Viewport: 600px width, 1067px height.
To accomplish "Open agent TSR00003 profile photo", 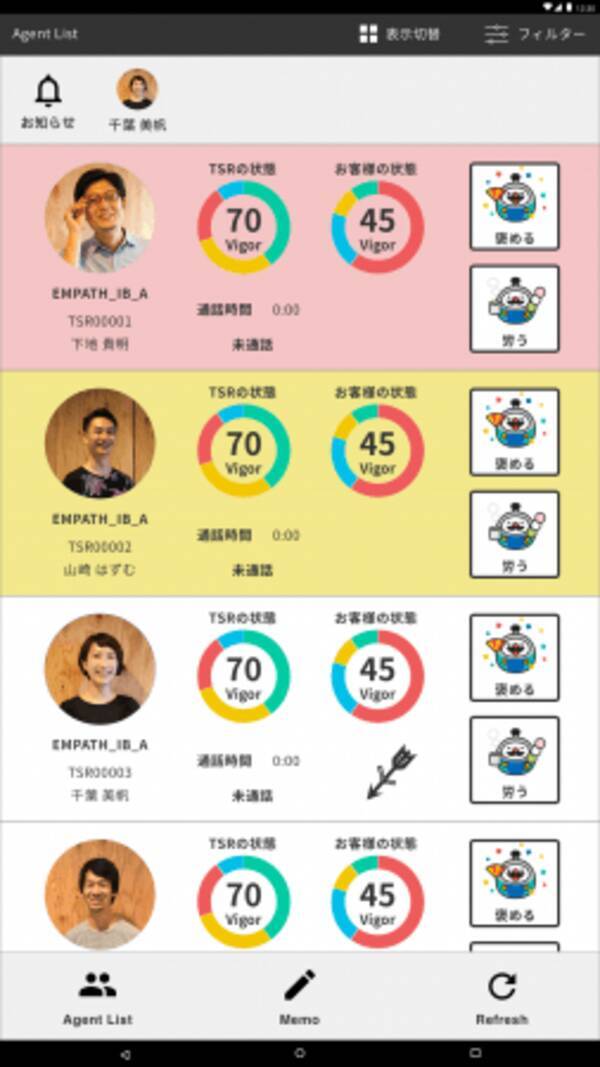I will tap(100, 668).
